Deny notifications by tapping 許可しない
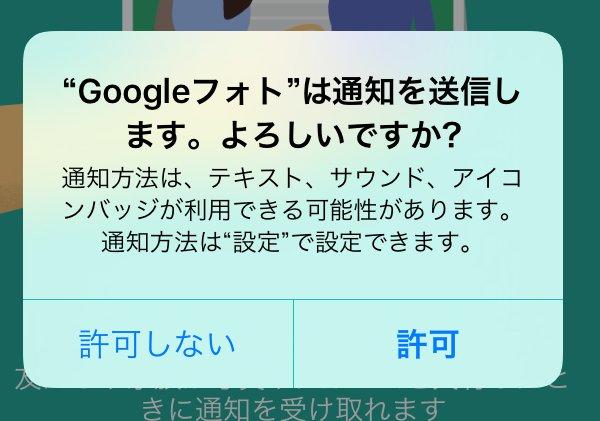The image size is (600, 421). click(x=158, y=344)
